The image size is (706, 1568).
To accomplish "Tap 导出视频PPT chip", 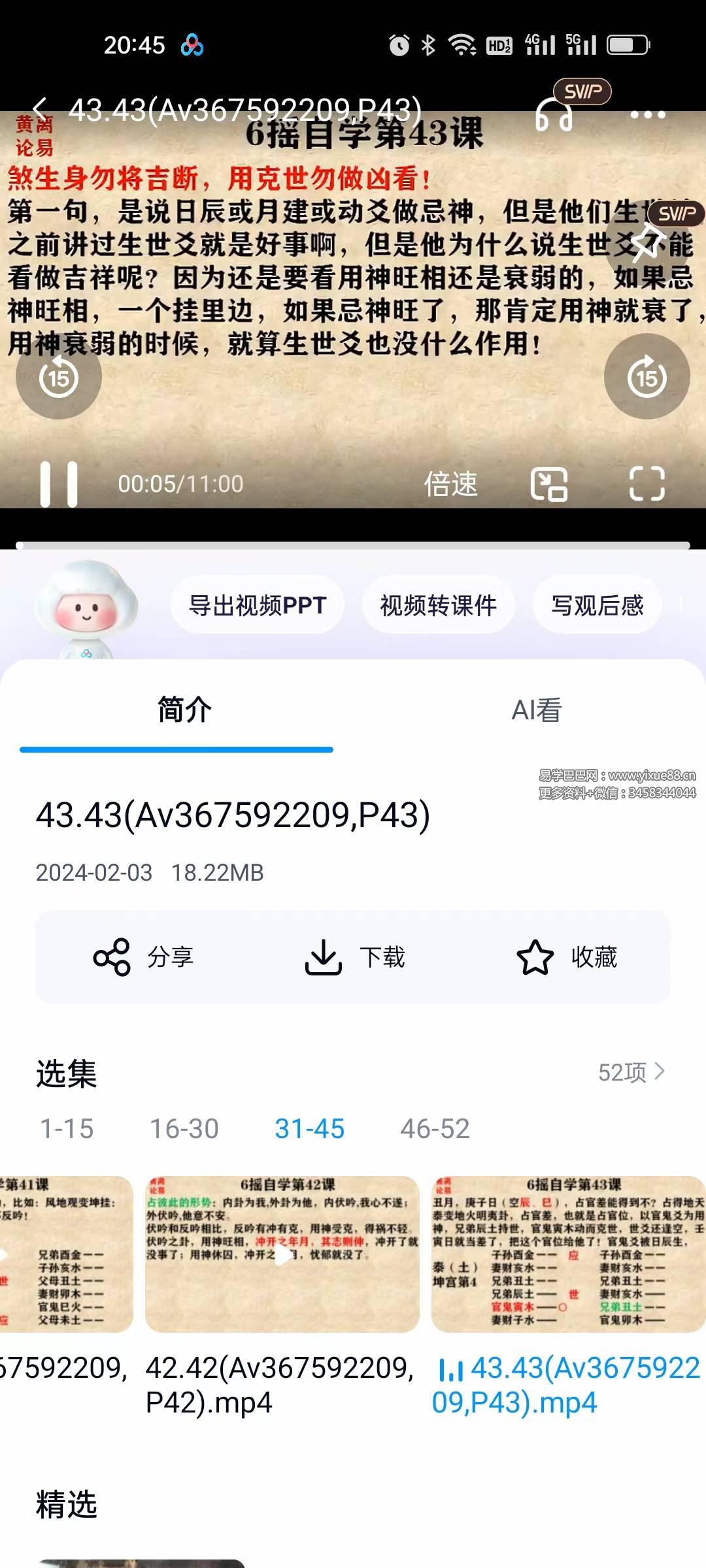I will [x=258, y=605].
